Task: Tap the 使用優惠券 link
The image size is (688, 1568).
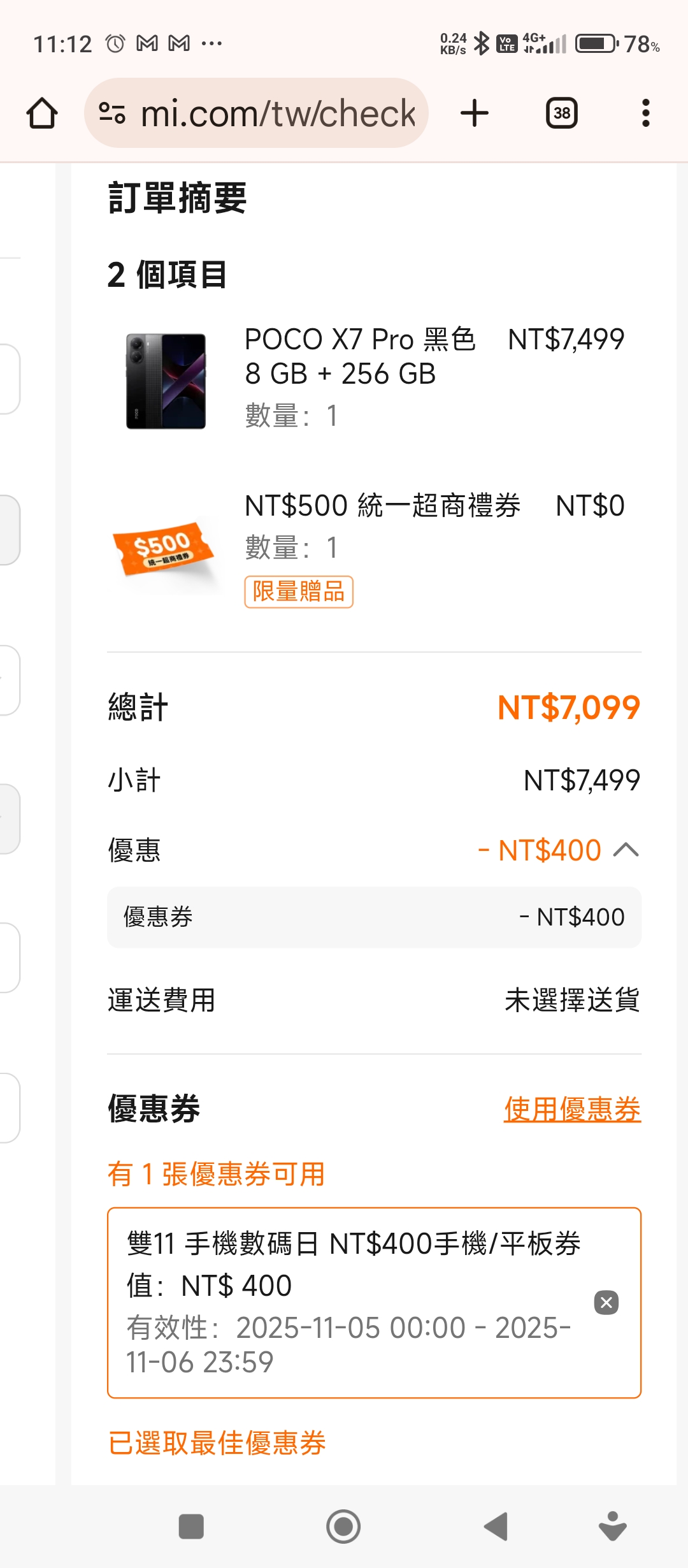Action: tap(572, 1109)
